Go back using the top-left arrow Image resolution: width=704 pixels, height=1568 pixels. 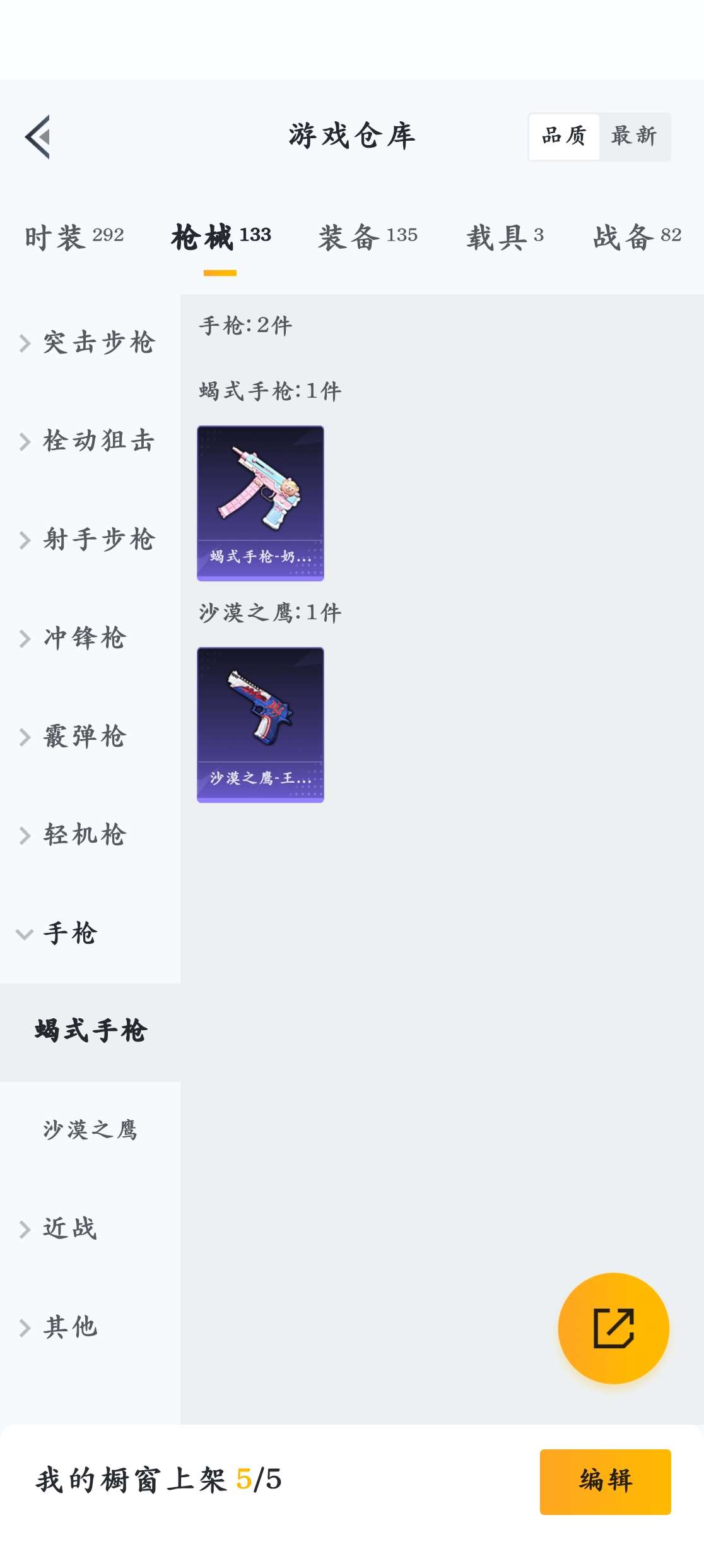coord(38,137)
